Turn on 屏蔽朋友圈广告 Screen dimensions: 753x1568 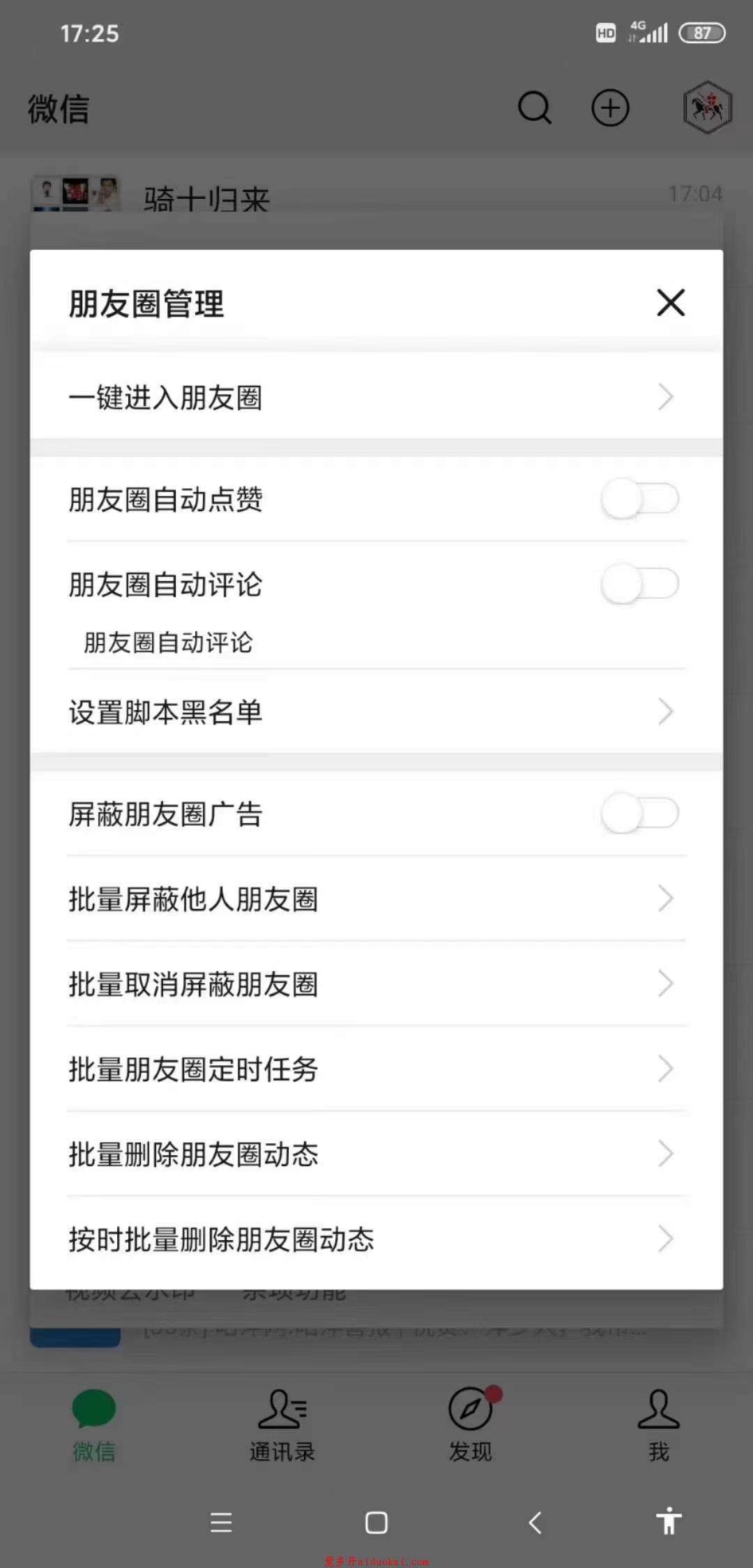640,813
